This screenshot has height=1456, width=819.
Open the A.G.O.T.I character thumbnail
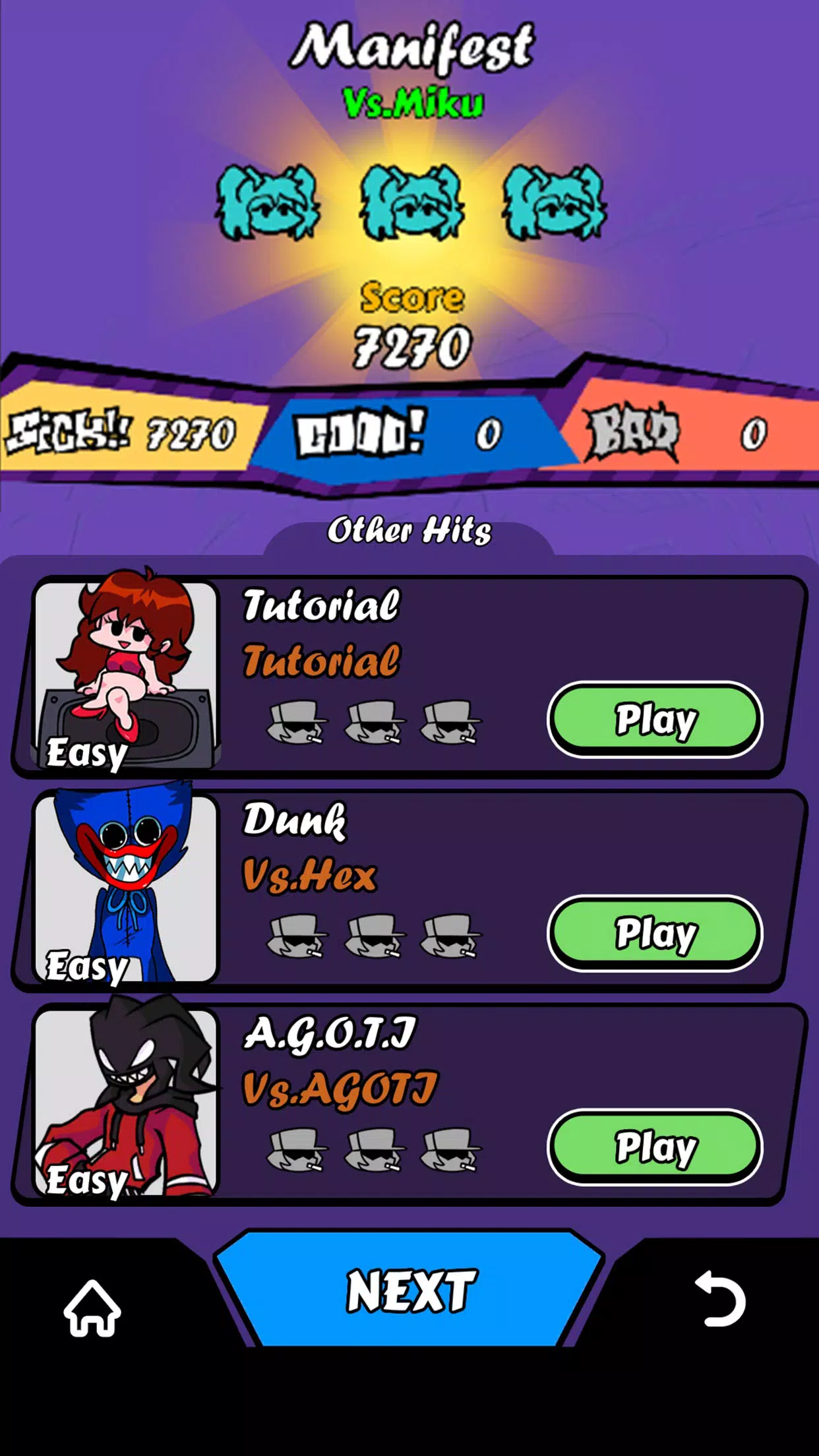[x=125, y=1101]
